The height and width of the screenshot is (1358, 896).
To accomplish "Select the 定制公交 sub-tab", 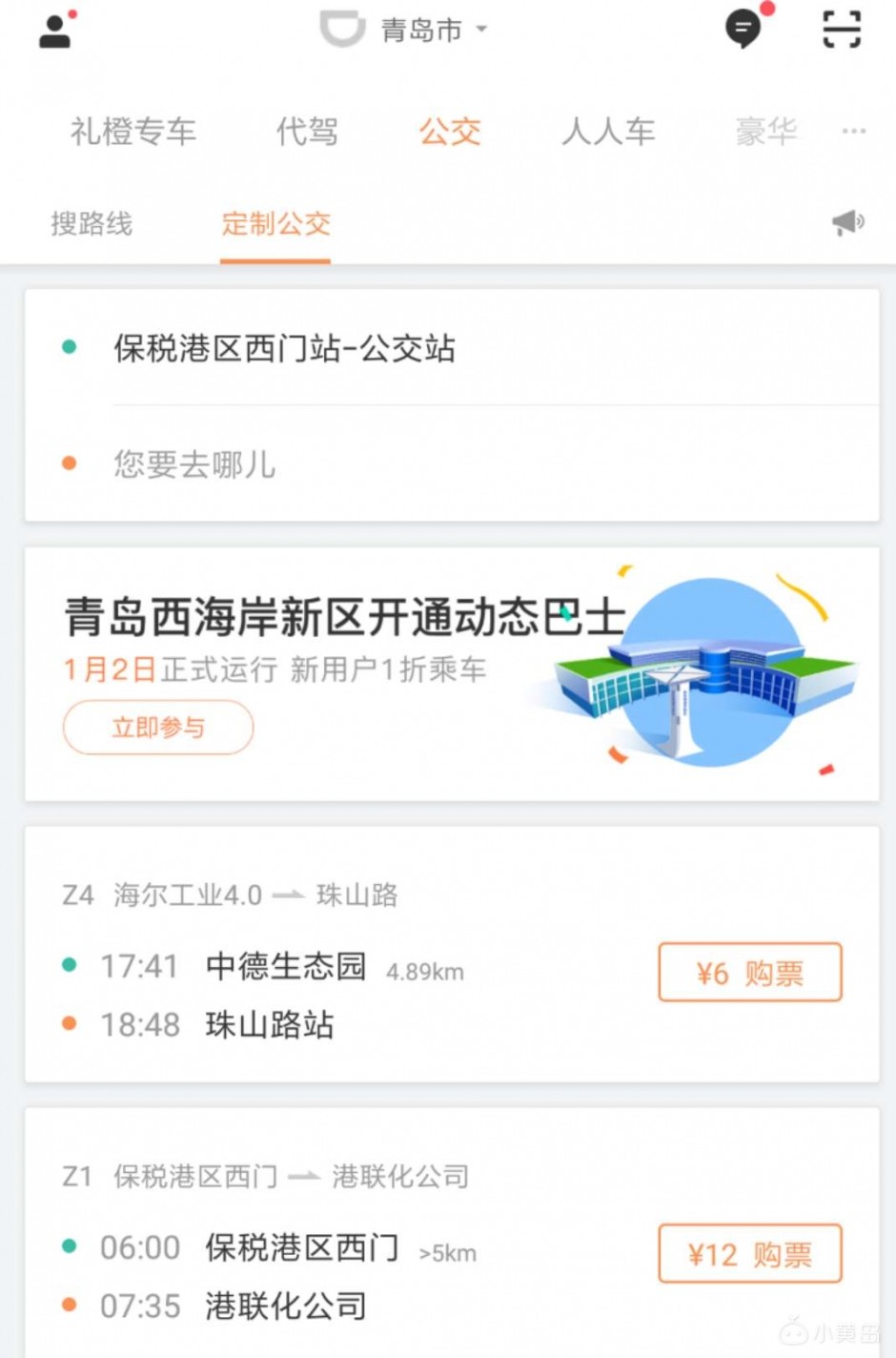I will tap(275, 224).
